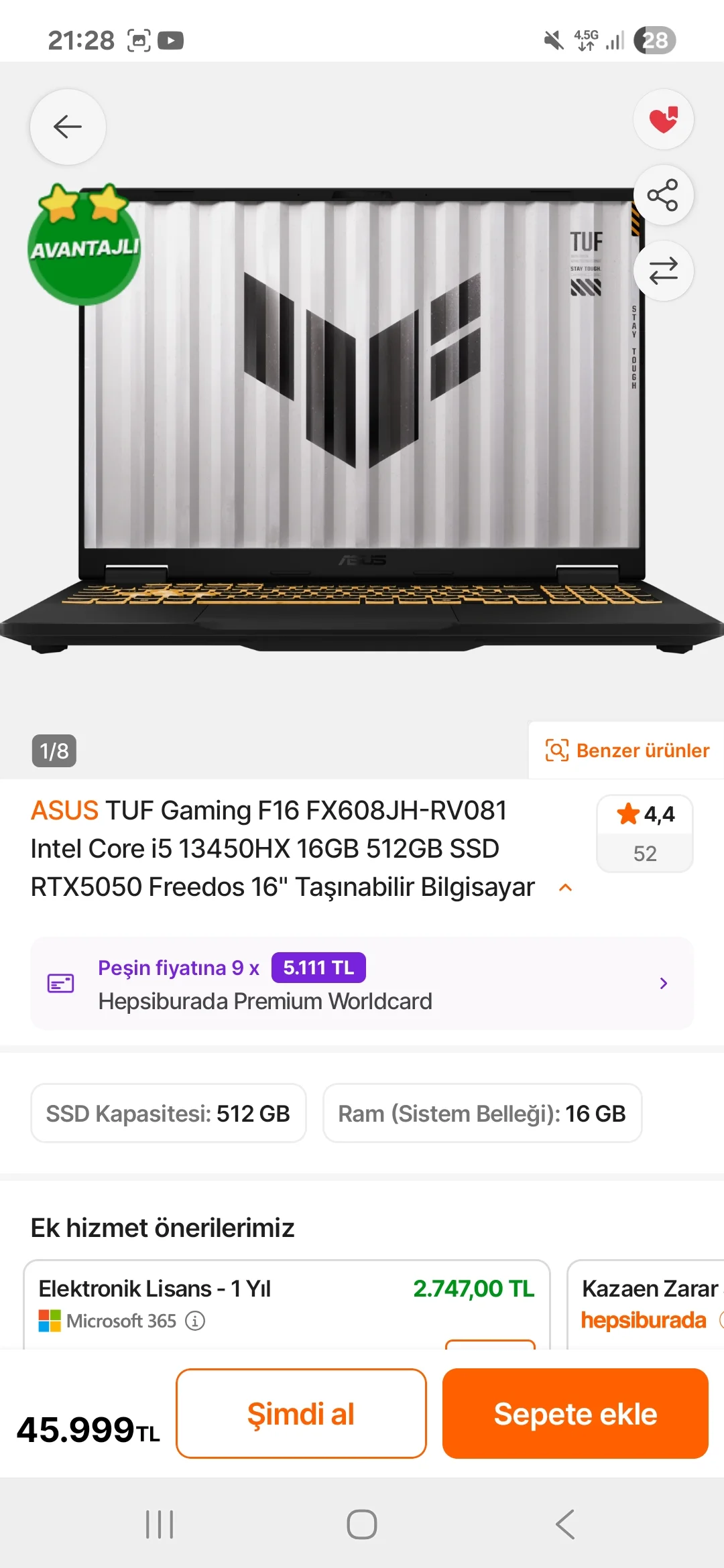Collapse the product title chevron
This screenshot has height=1568, width=724.
click(566, 887)
